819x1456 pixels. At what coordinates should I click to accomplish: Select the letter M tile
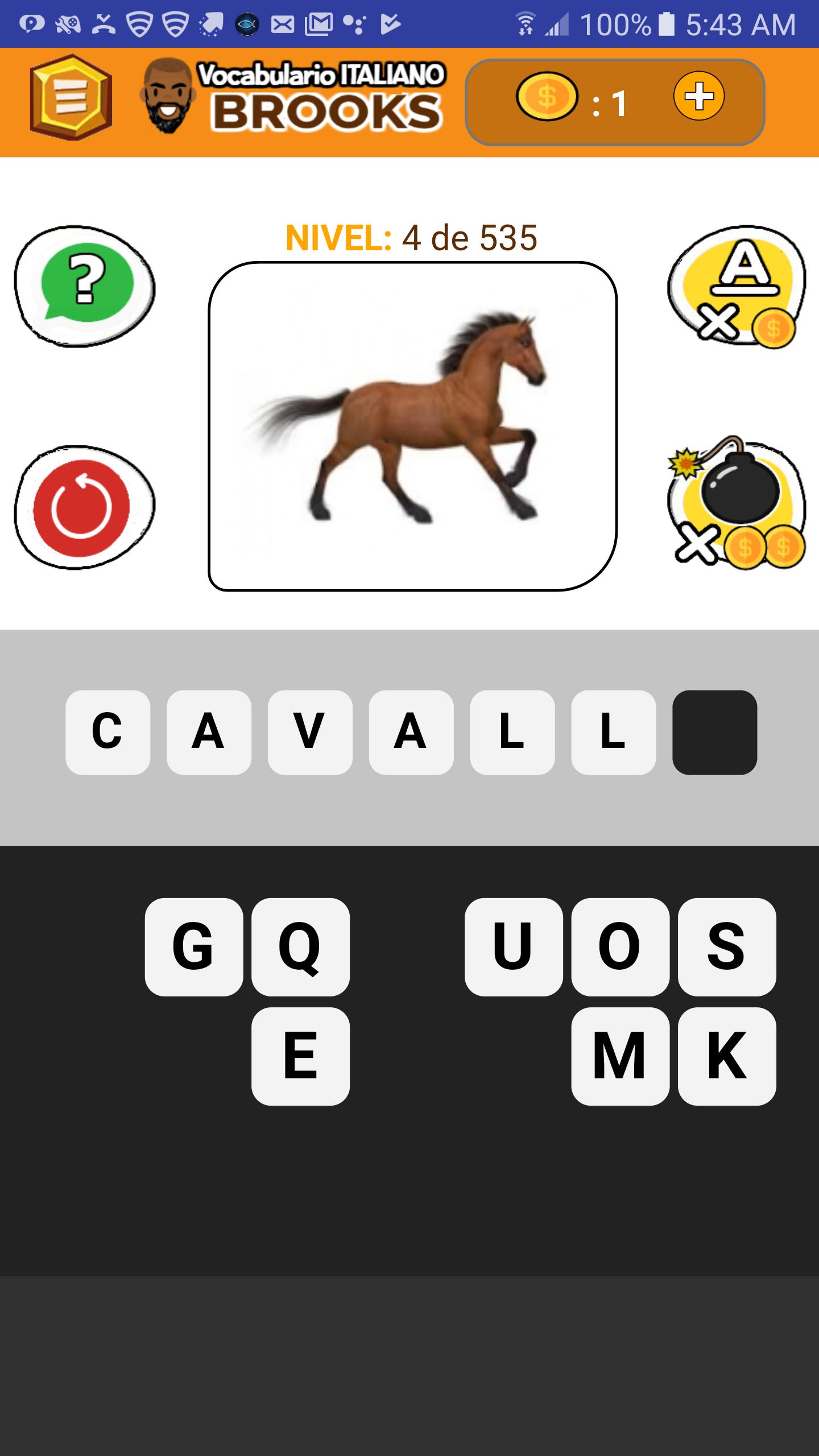(620, 1056)
